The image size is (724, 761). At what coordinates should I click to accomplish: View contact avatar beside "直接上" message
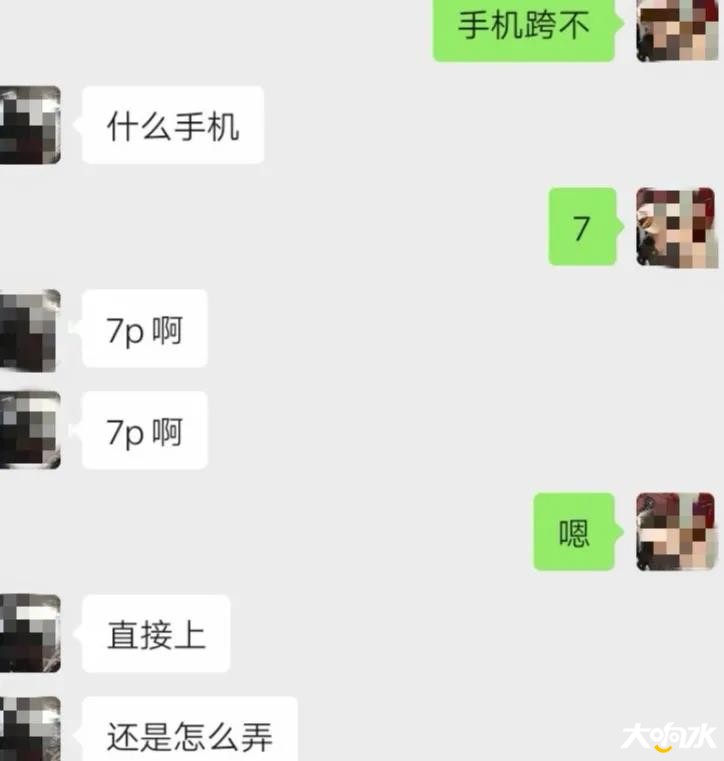click(x=30, y=633)
